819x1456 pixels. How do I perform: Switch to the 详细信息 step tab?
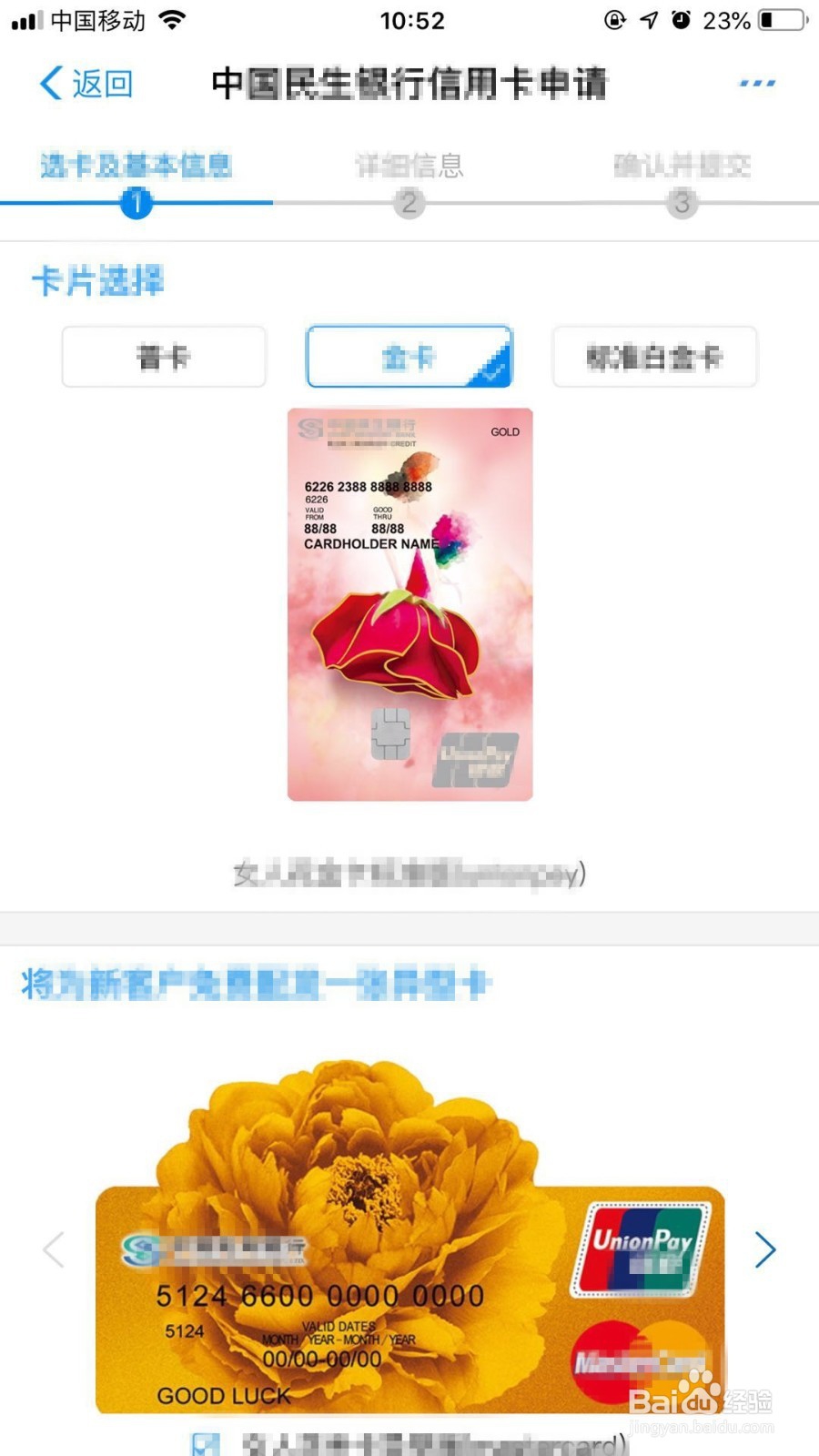coord(409,167)
